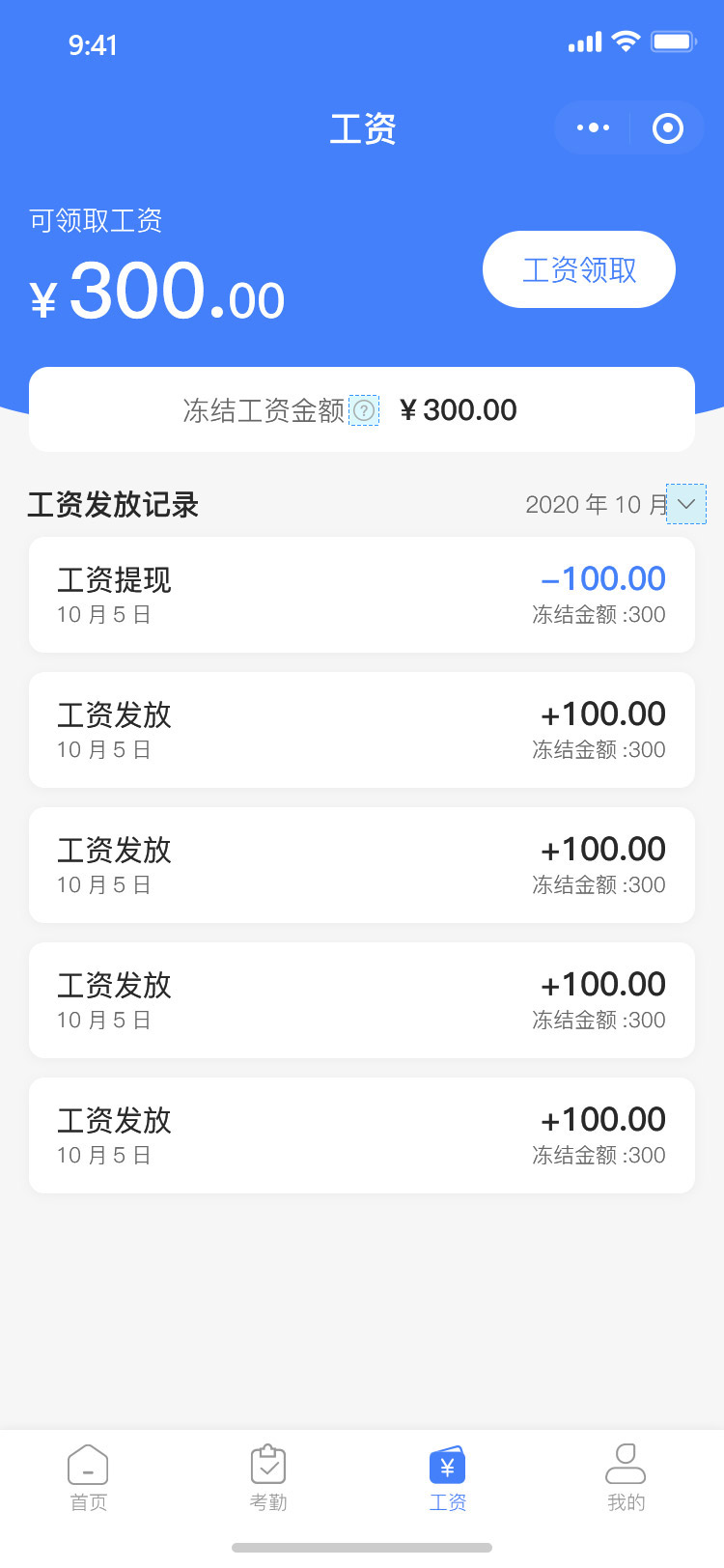
Task: Select the 工资 tab
Action: pos(448,1478)
